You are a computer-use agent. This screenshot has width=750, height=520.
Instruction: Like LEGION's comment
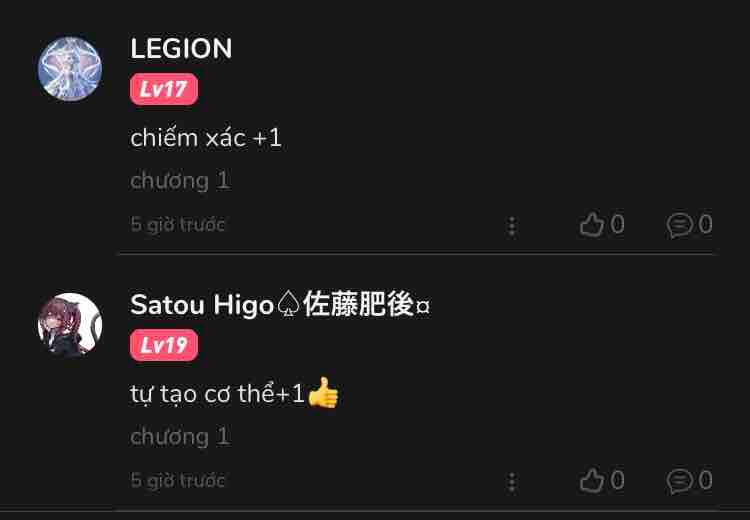pyautogui.click(x=593, y=225)
